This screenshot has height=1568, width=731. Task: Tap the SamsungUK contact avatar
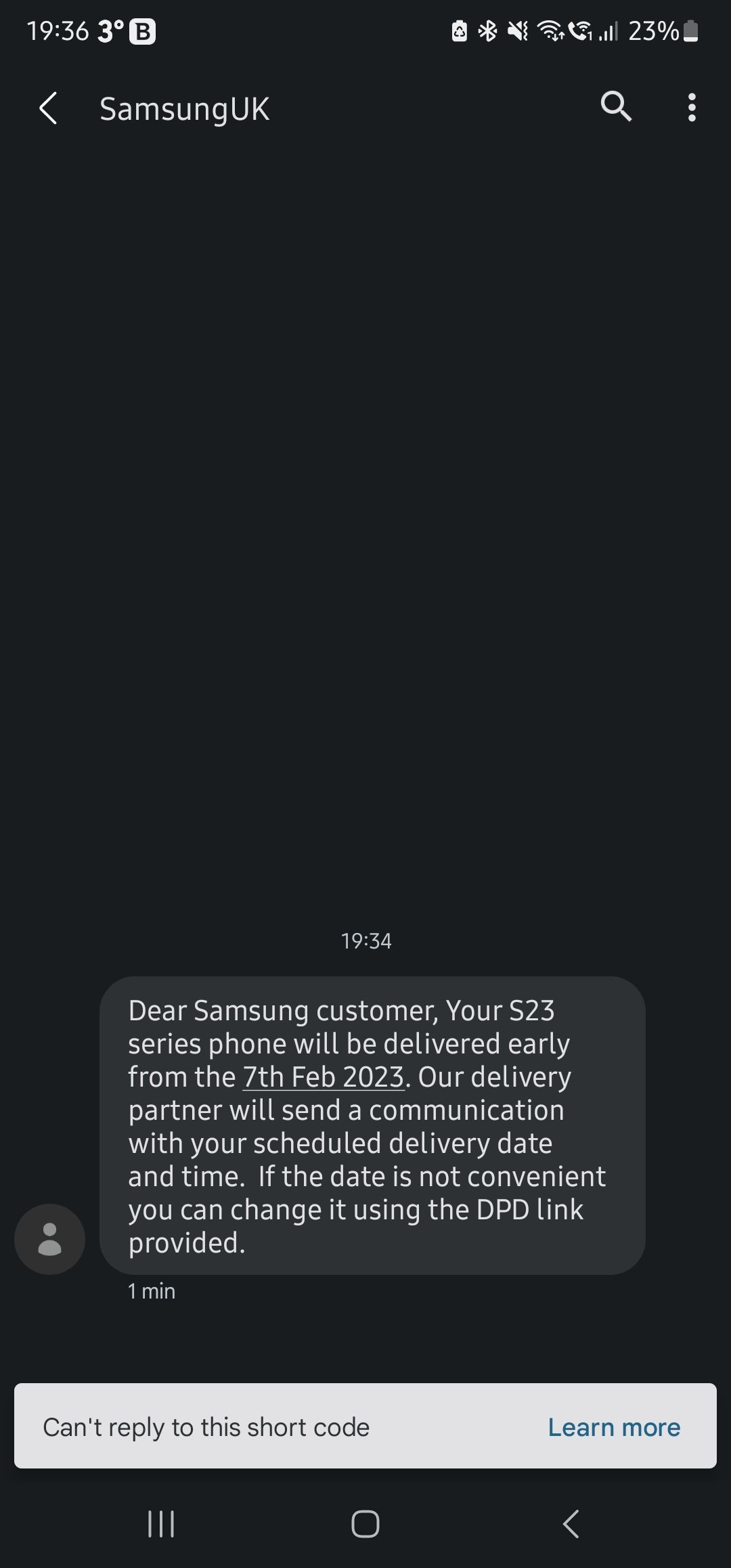(x=49, y=1239)
